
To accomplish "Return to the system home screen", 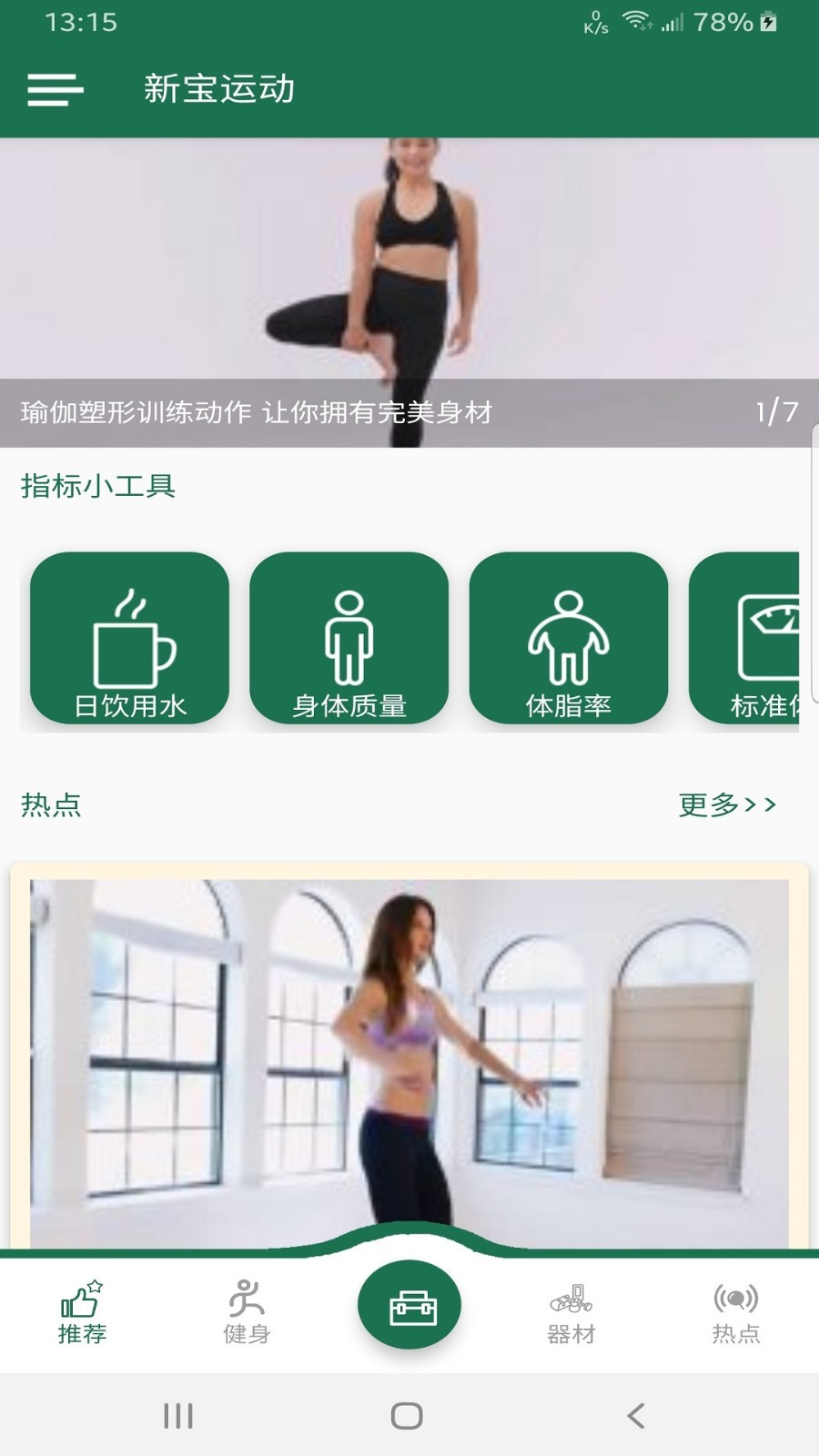I will [407, 1416].
